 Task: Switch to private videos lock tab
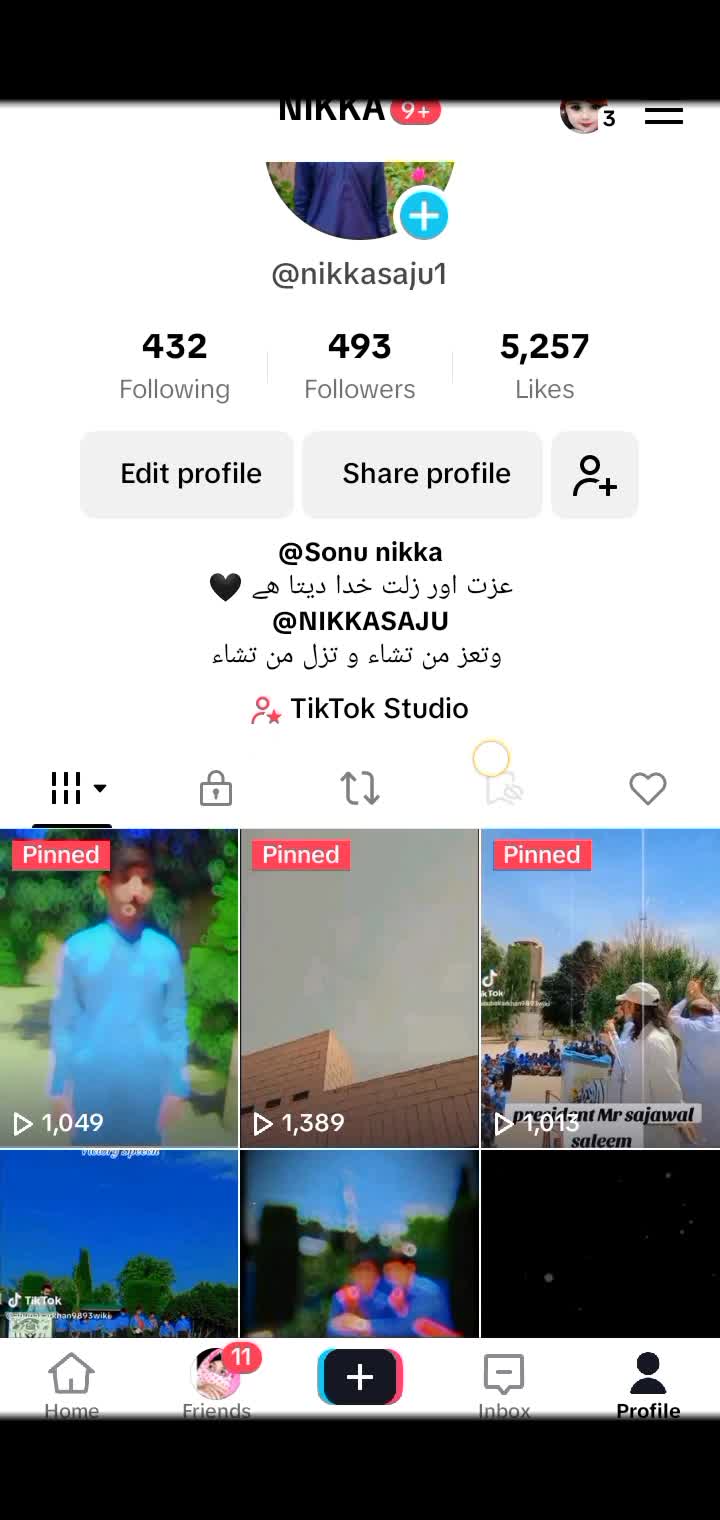coord(216,789)
